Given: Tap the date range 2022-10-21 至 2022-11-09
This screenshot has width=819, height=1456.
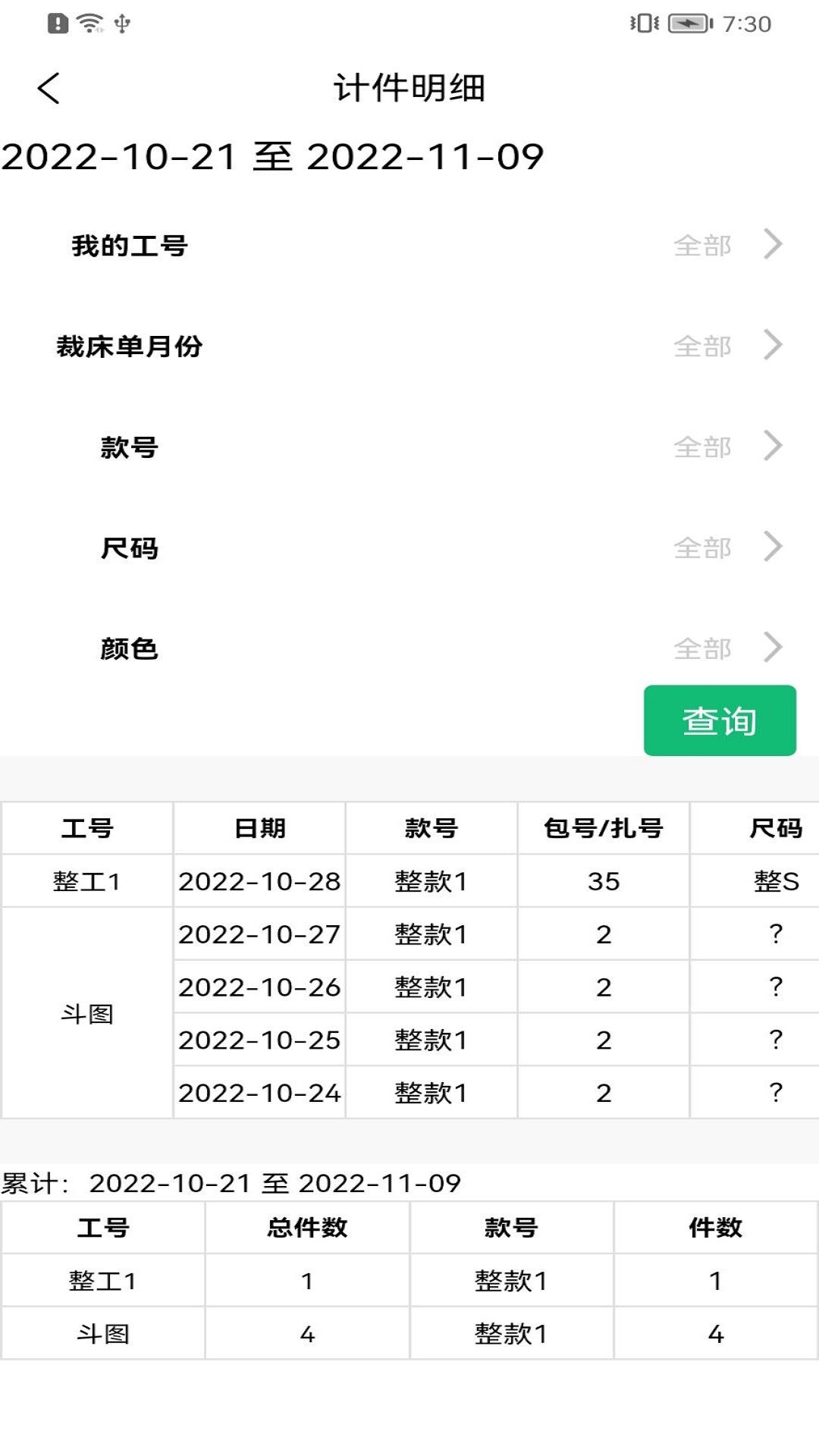Looking at the screenshot, I should click(273, 155).
